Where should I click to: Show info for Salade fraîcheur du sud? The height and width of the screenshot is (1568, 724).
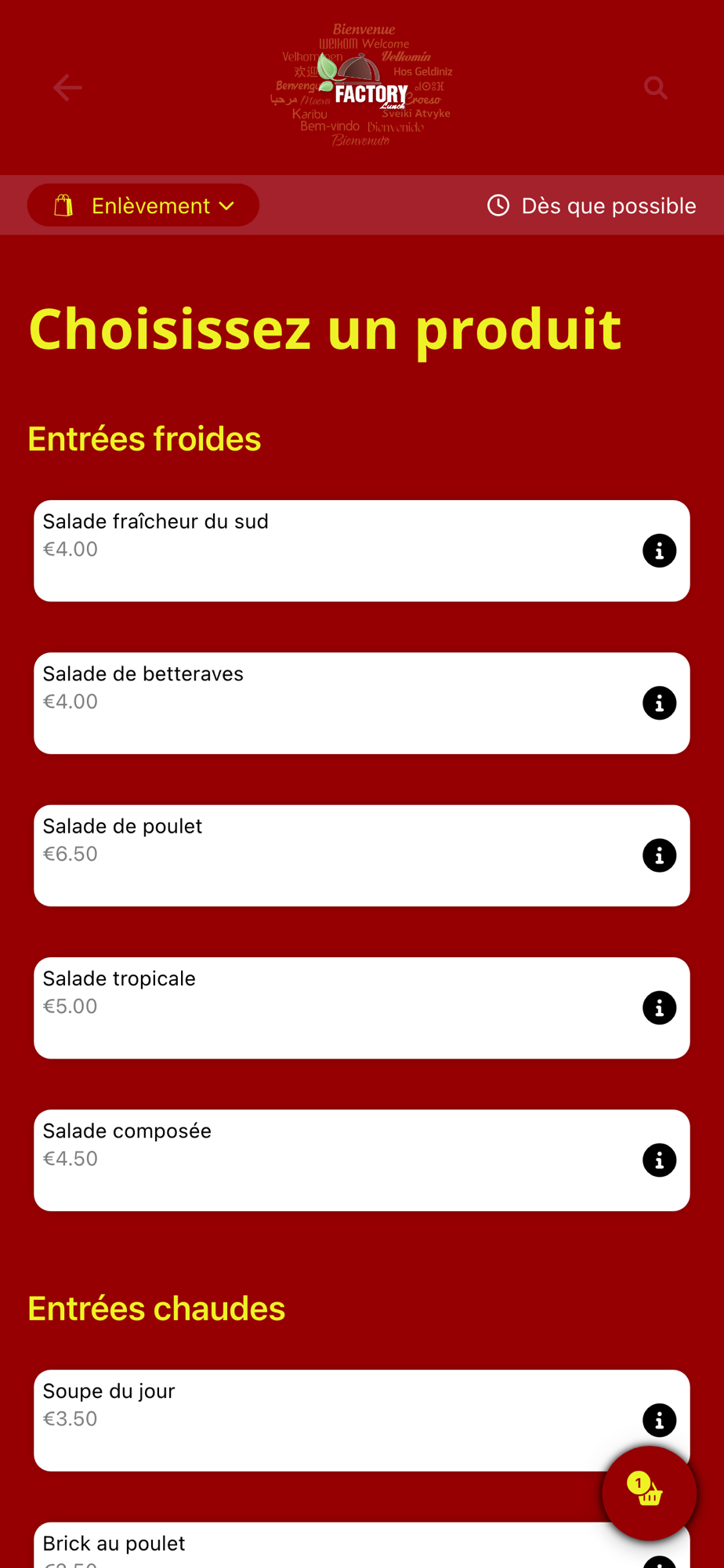pos(659,550)
